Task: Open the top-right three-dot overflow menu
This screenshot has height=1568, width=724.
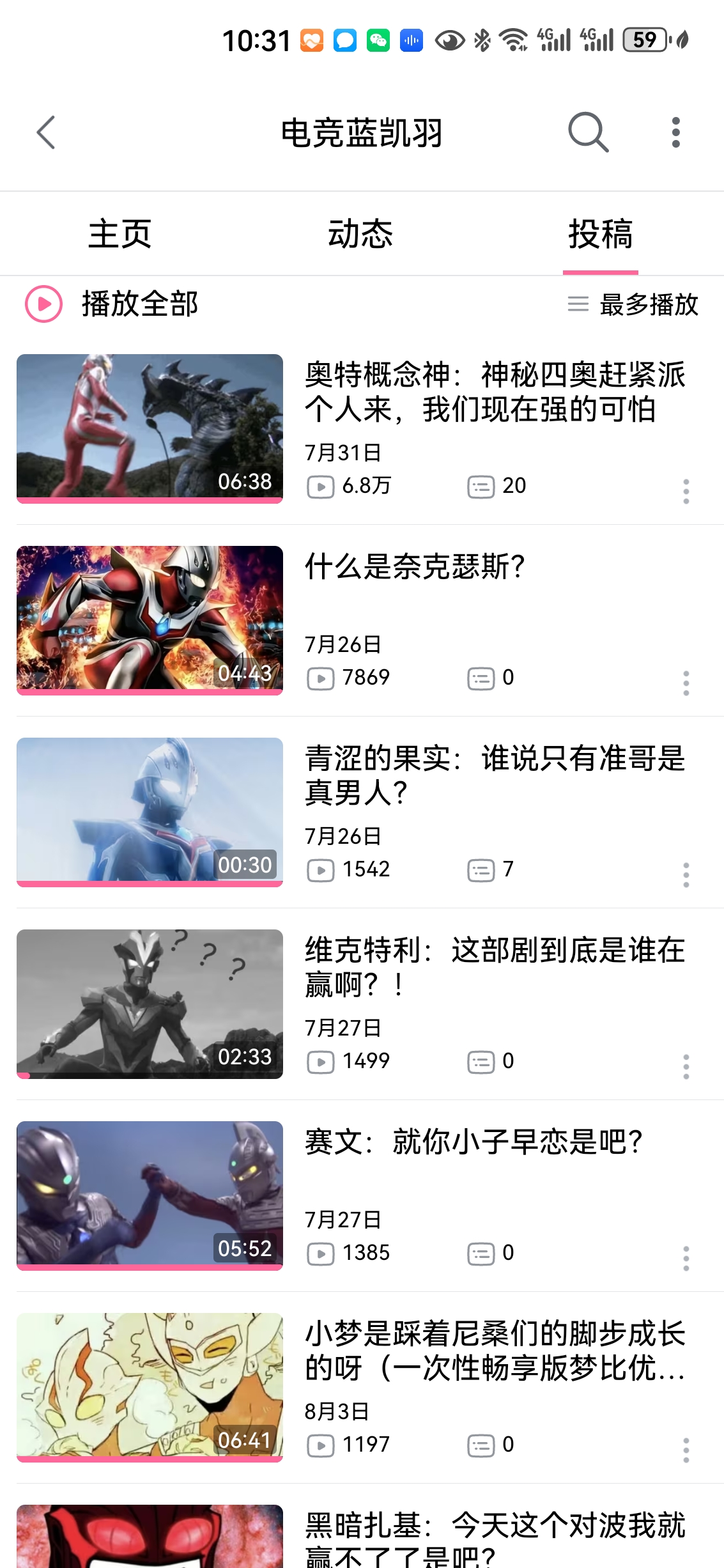Action: (675, 132)
